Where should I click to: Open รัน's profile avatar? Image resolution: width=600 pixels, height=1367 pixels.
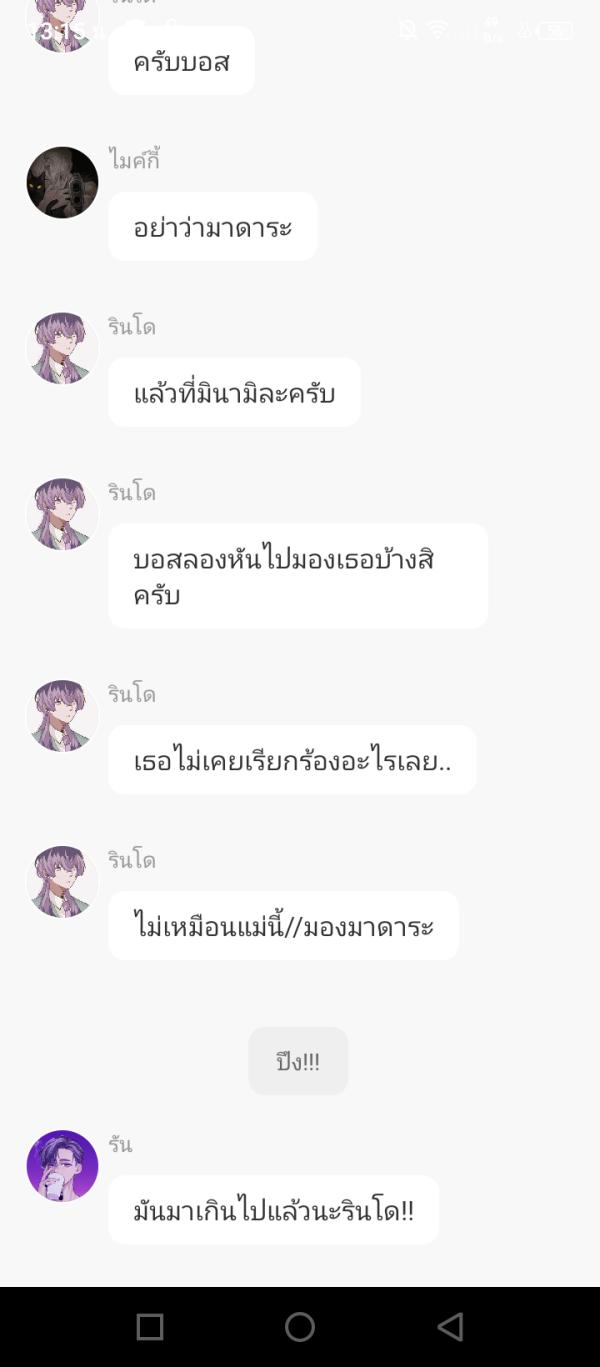(x=62, y=1166)
